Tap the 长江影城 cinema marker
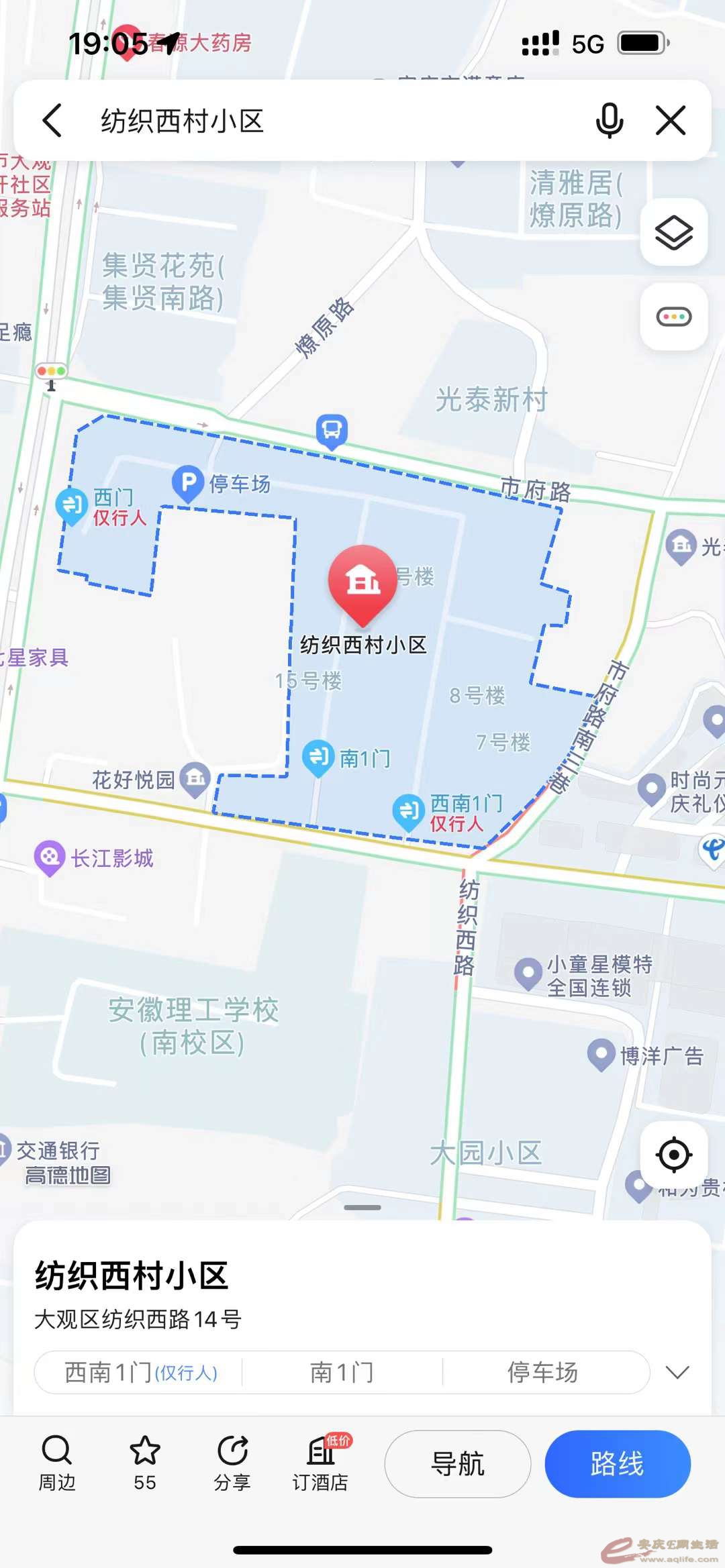This screenshot has height=1568, width=725. click(x=50, y=857)
